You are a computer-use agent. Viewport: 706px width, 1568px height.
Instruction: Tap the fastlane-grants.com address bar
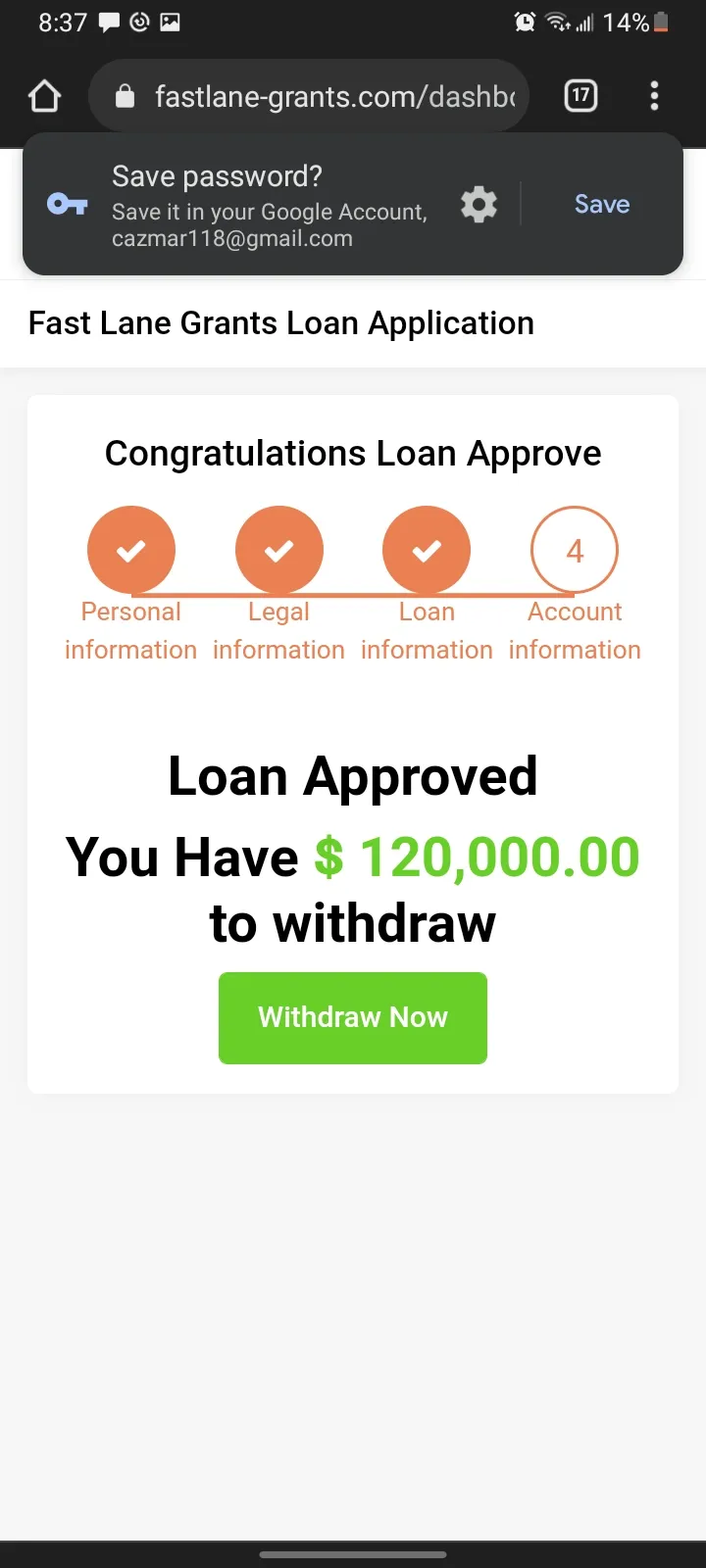(309, 96)
